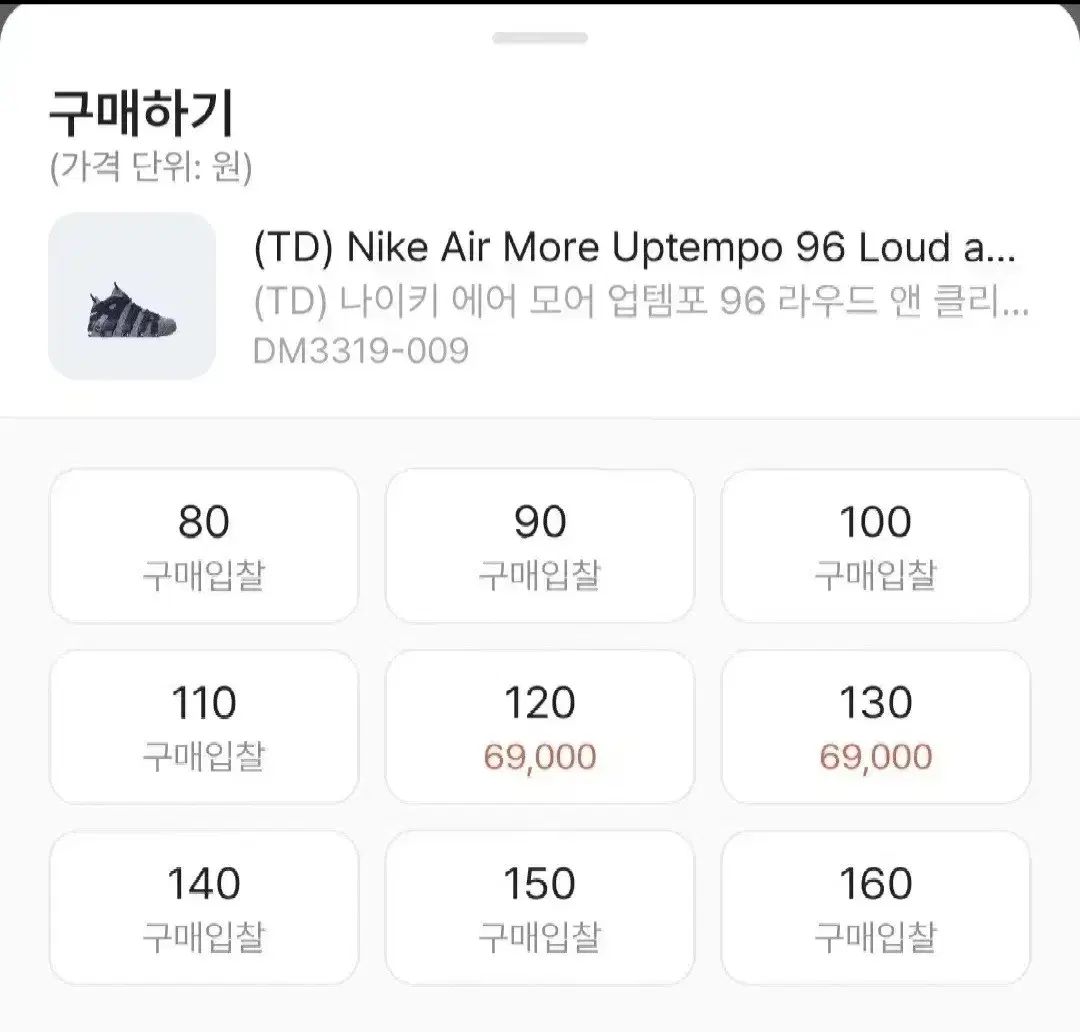
Task: Choose size 90 구매입찰 option
Action: pyautogui.click(x=540, y=546)
